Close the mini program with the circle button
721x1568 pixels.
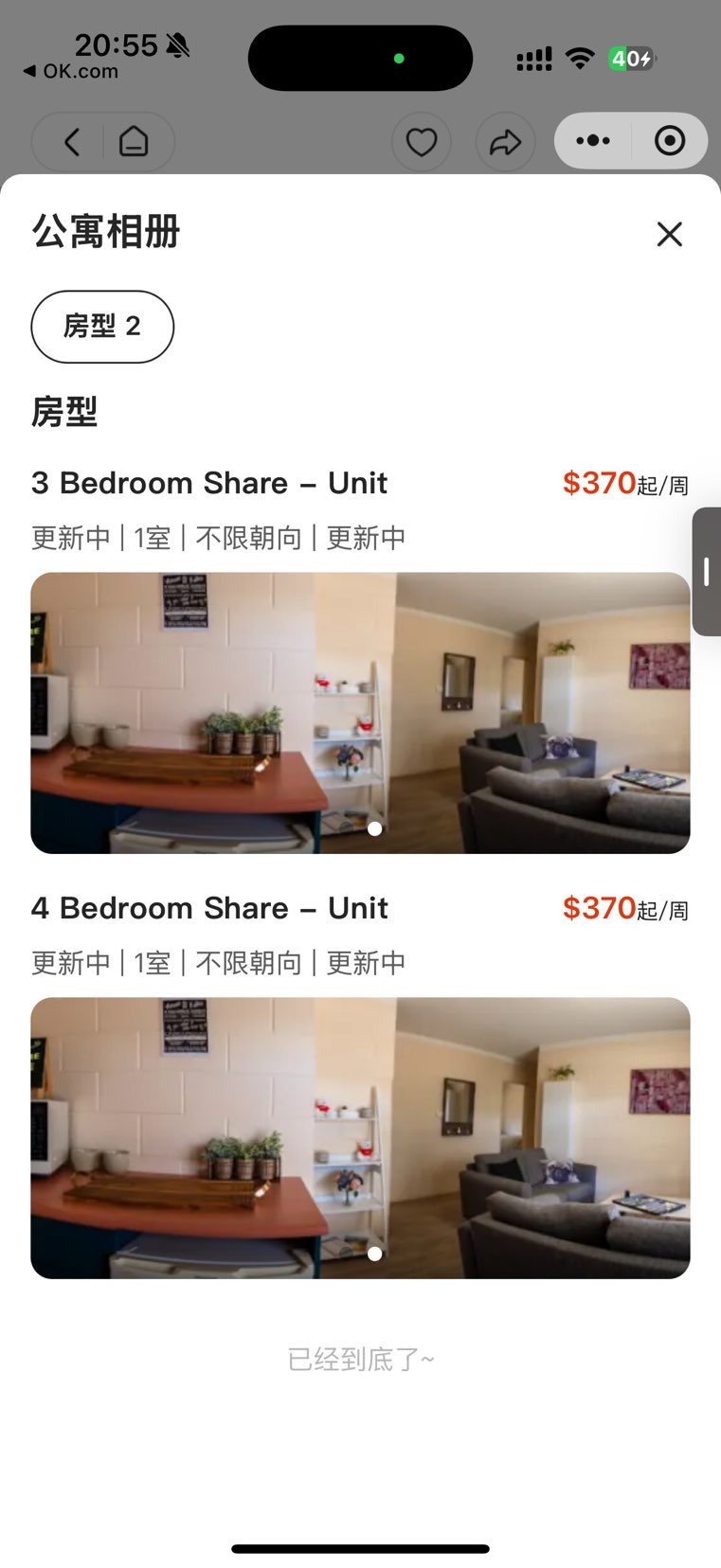(x=670, y=141)
